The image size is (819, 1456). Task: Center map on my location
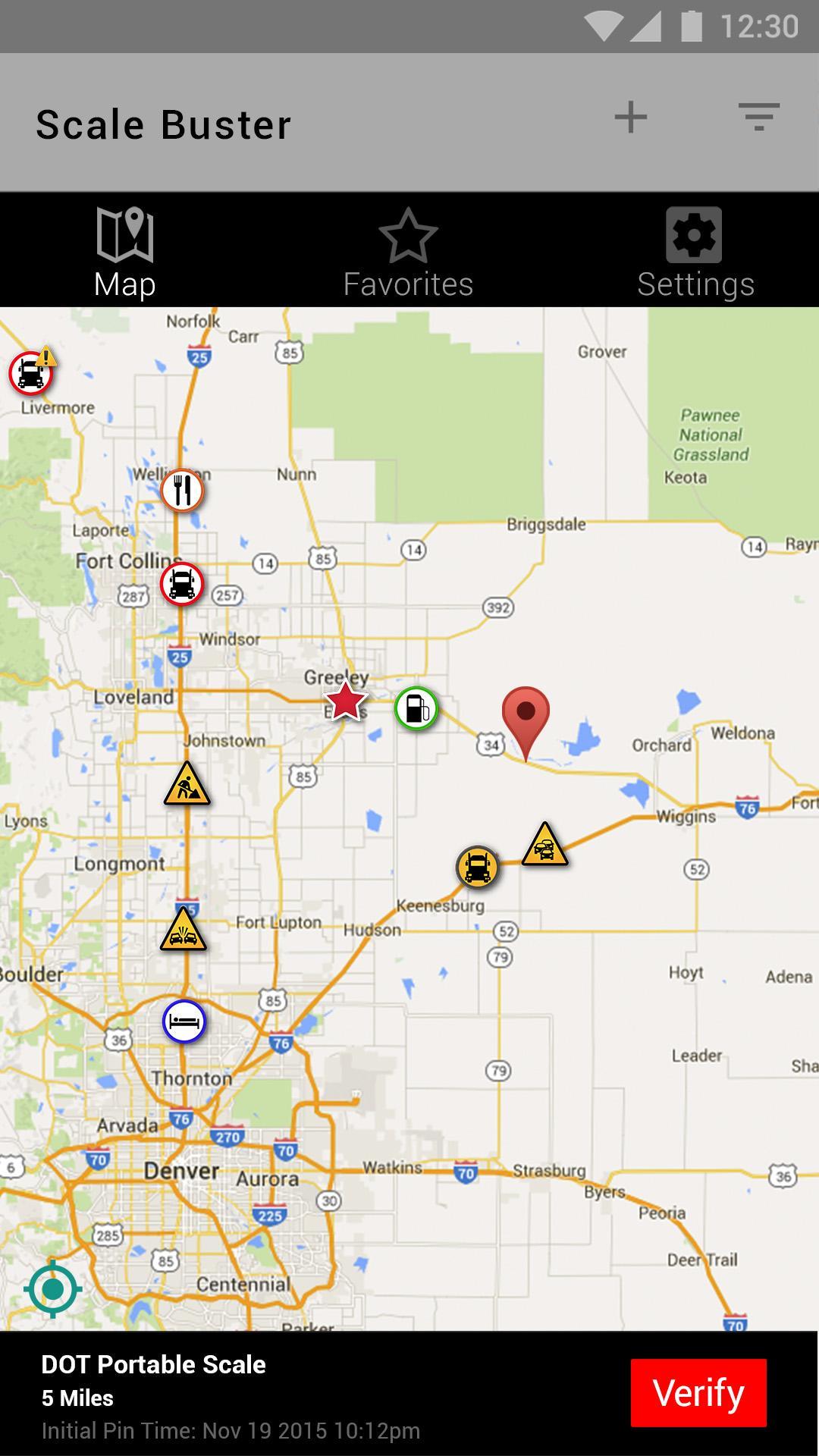52,1288
